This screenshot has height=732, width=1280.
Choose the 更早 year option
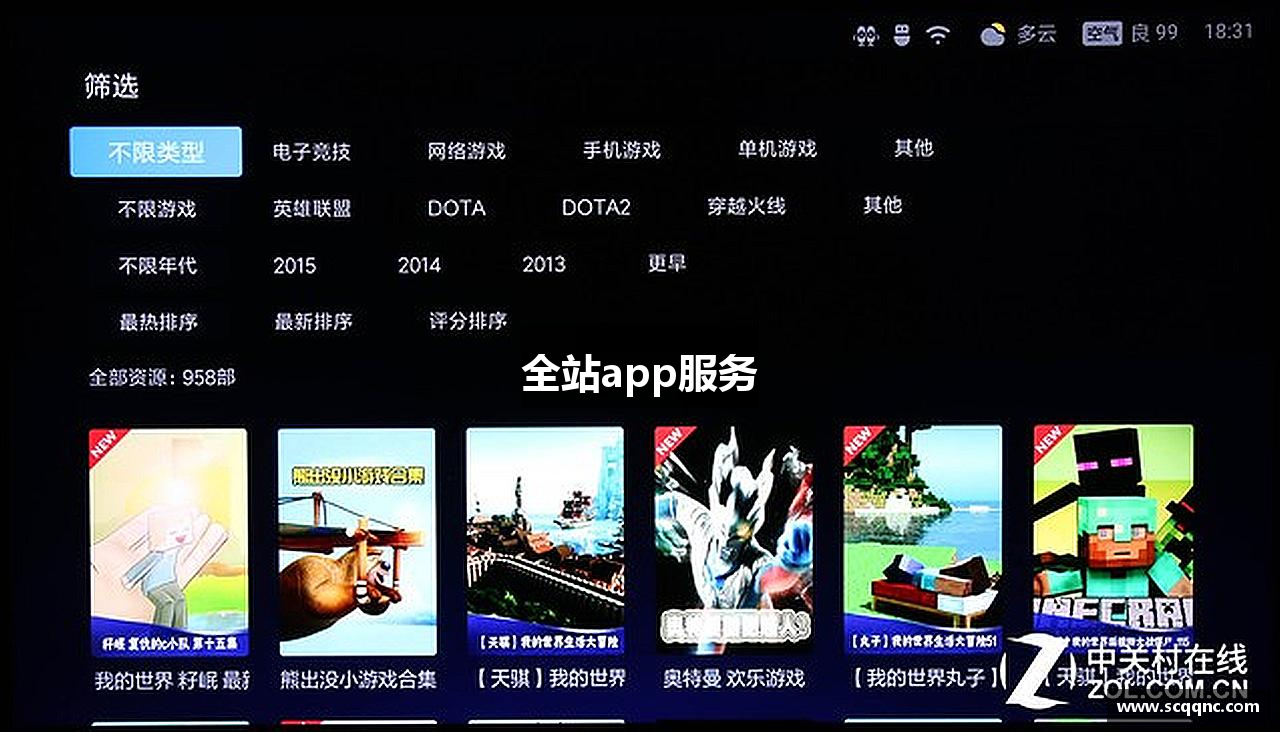coord(666,263)
